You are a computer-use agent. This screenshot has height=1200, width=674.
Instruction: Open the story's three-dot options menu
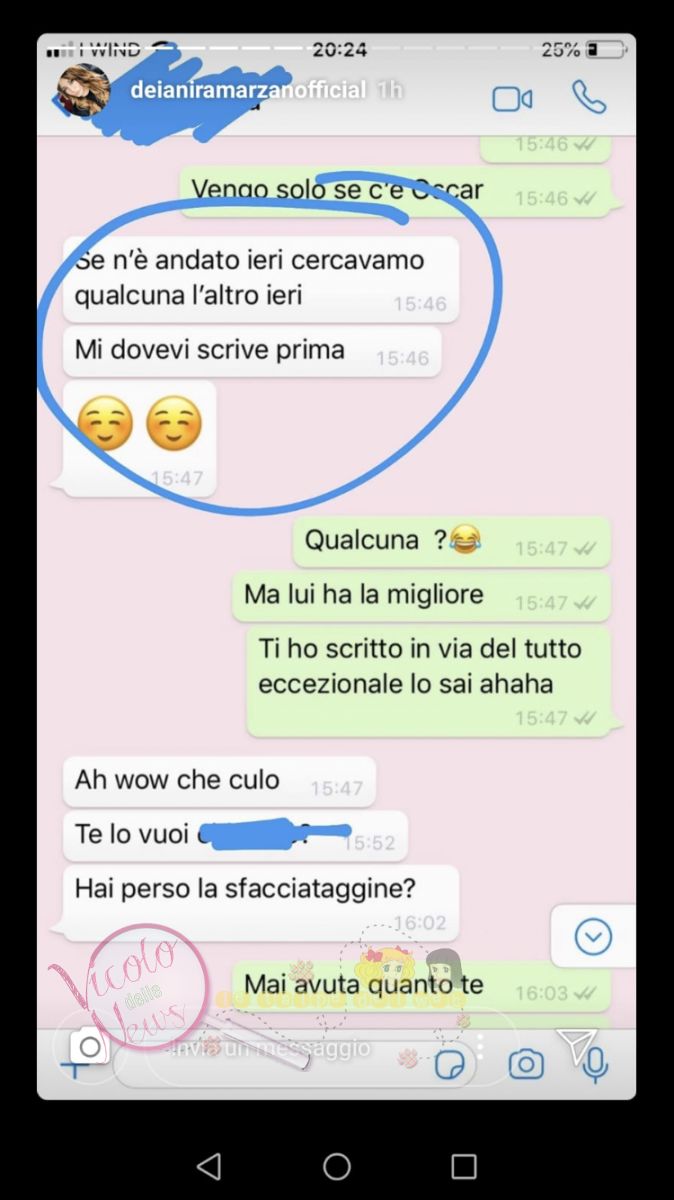[480, 1046]
